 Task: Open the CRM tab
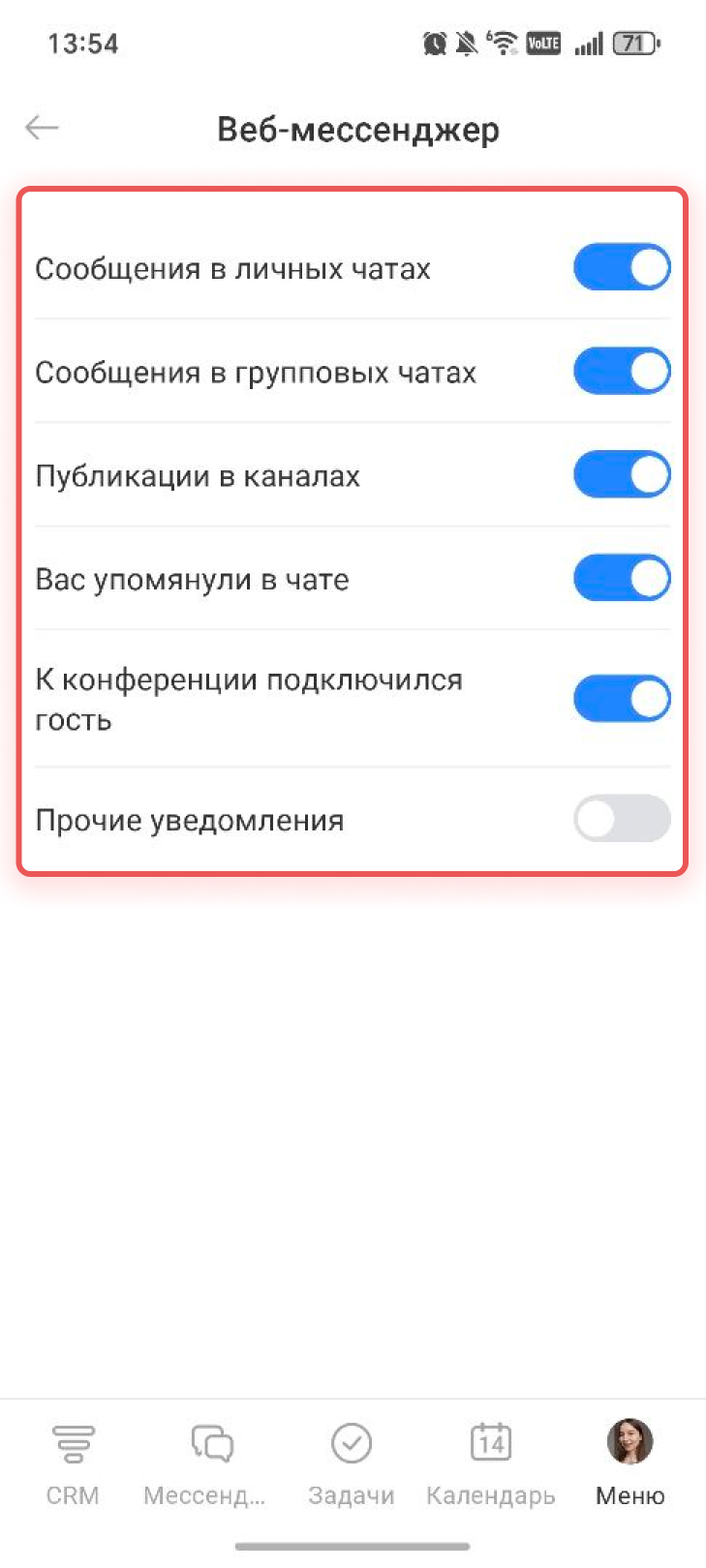point(73,1463)
